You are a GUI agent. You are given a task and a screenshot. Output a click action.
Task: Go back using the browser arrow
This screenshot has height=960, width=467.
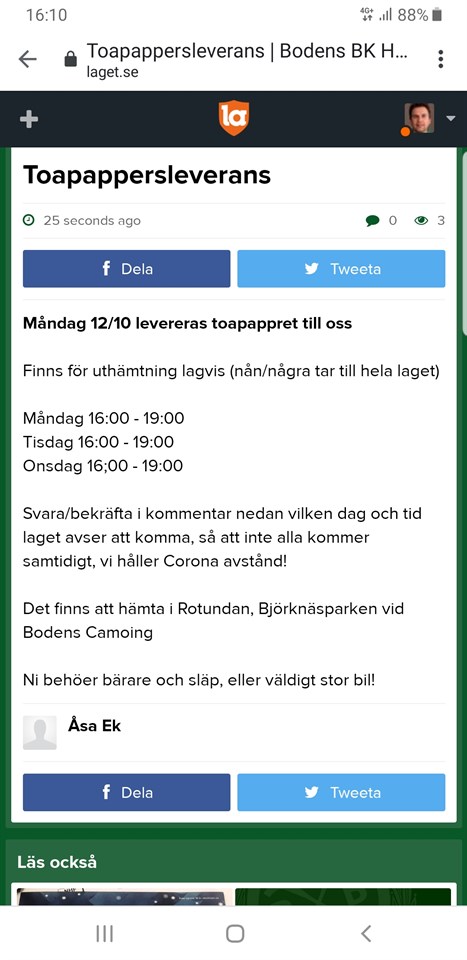(x=28, y=59)
